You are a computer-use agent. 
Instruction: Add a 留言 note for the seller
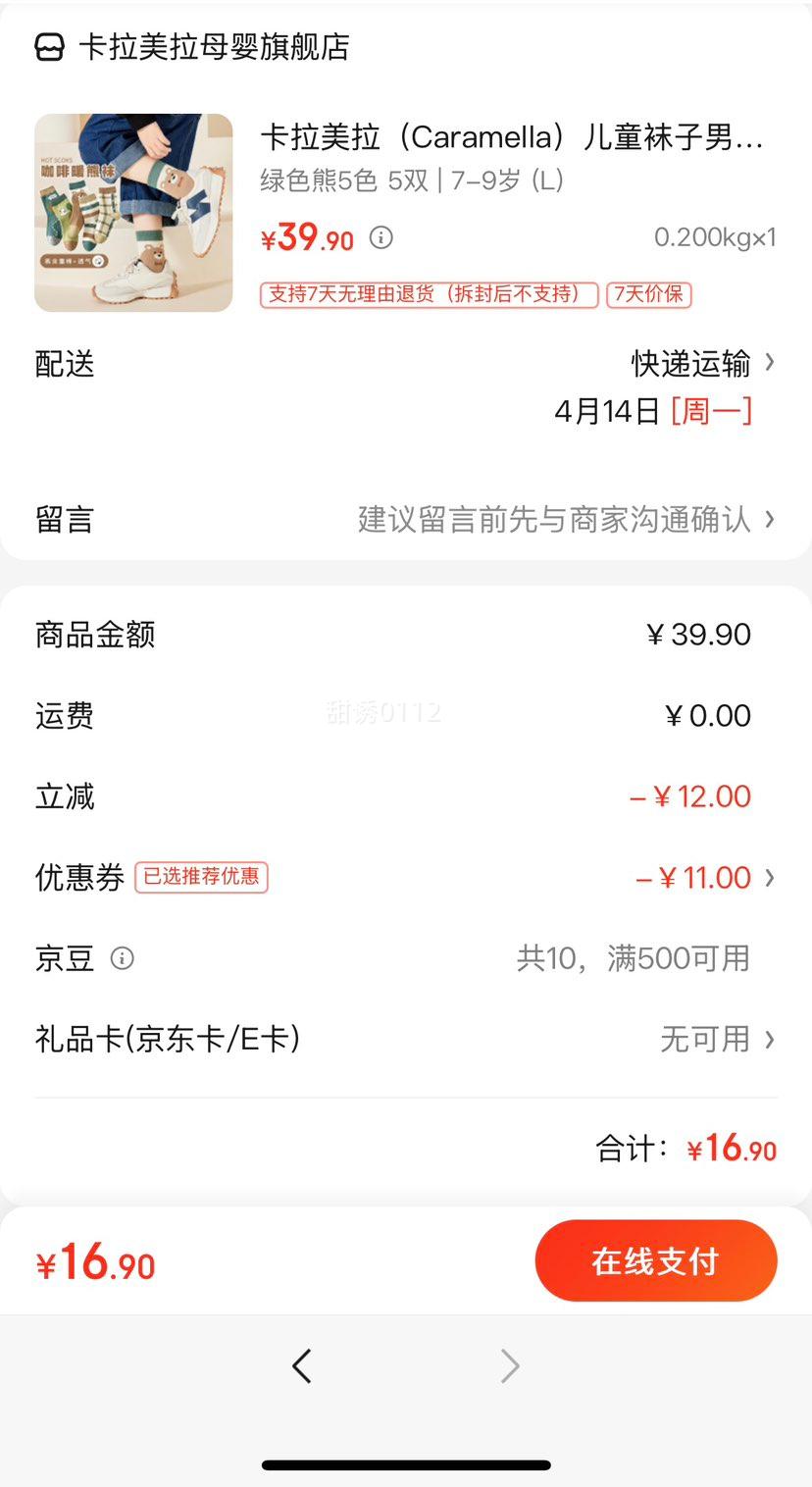[564, 519]
